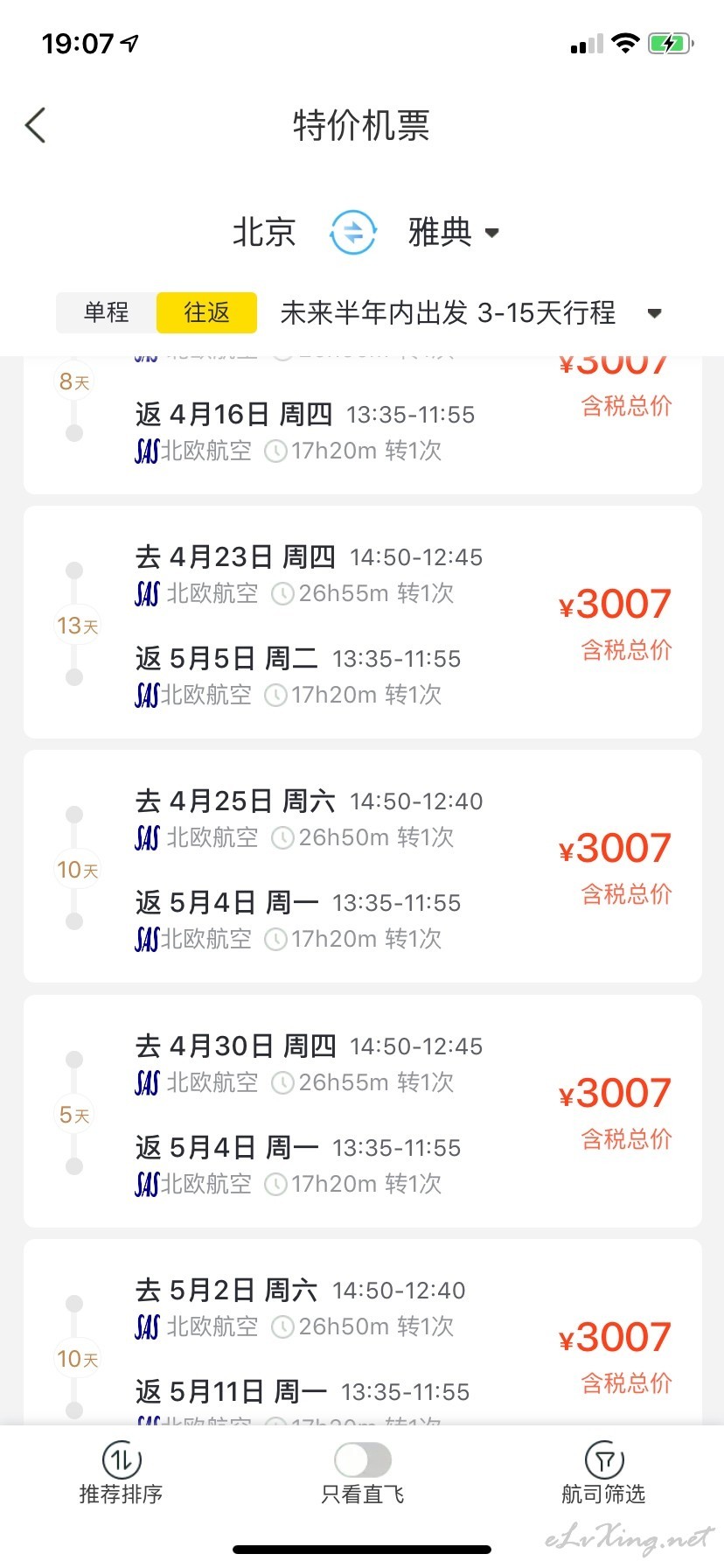Open the 4月30日 周四 departure flight card

click(362, 1111)
